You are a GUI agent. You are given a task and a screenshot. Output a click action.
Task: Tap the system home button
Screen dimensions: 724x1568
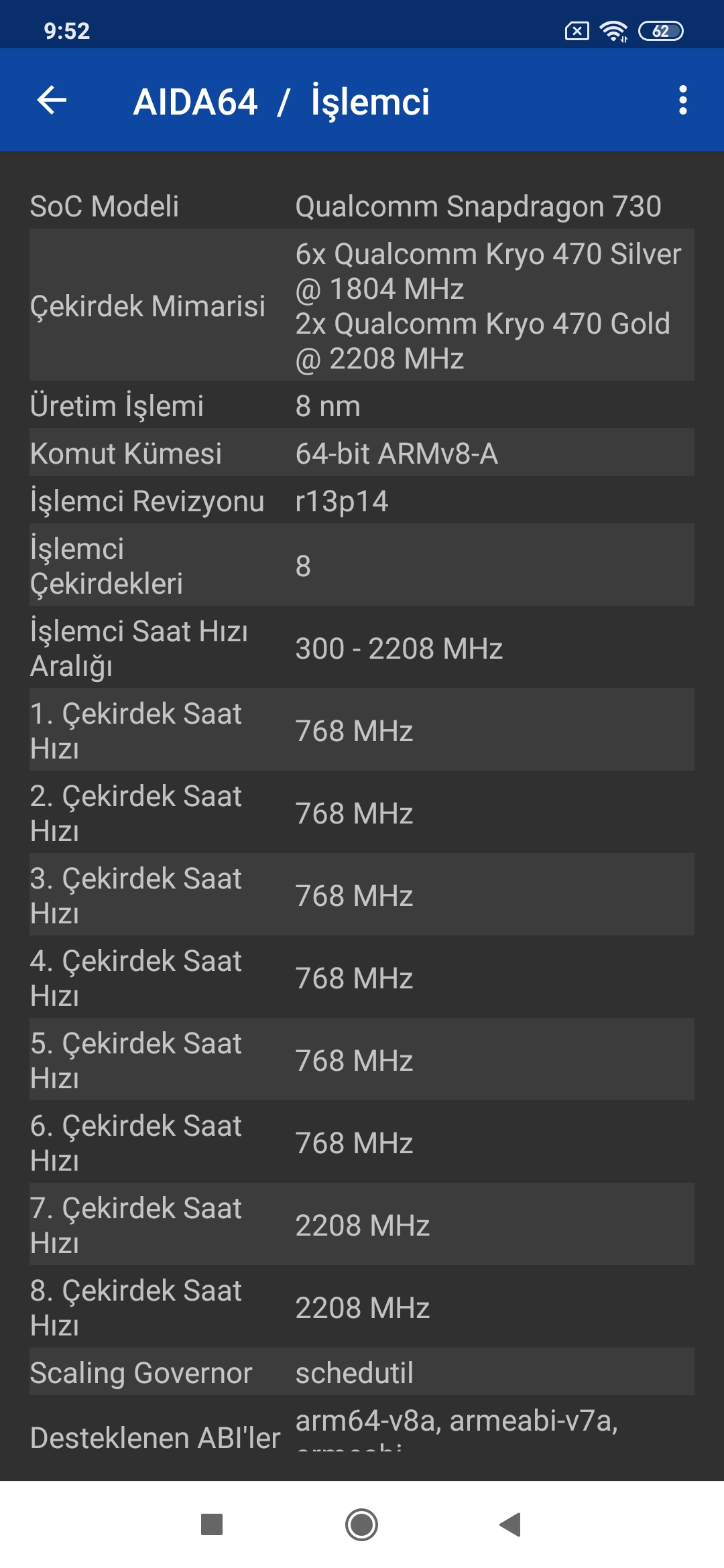coord(361,1524)
